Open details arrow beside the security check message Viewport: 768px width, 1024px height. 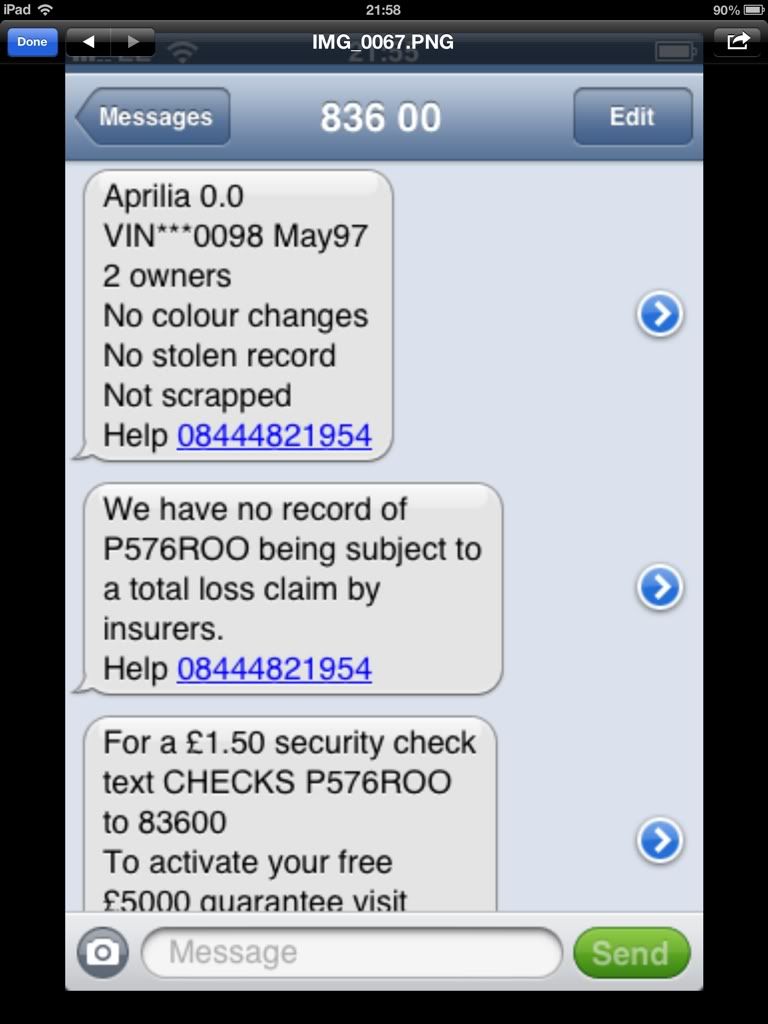(x=659, y=840)
